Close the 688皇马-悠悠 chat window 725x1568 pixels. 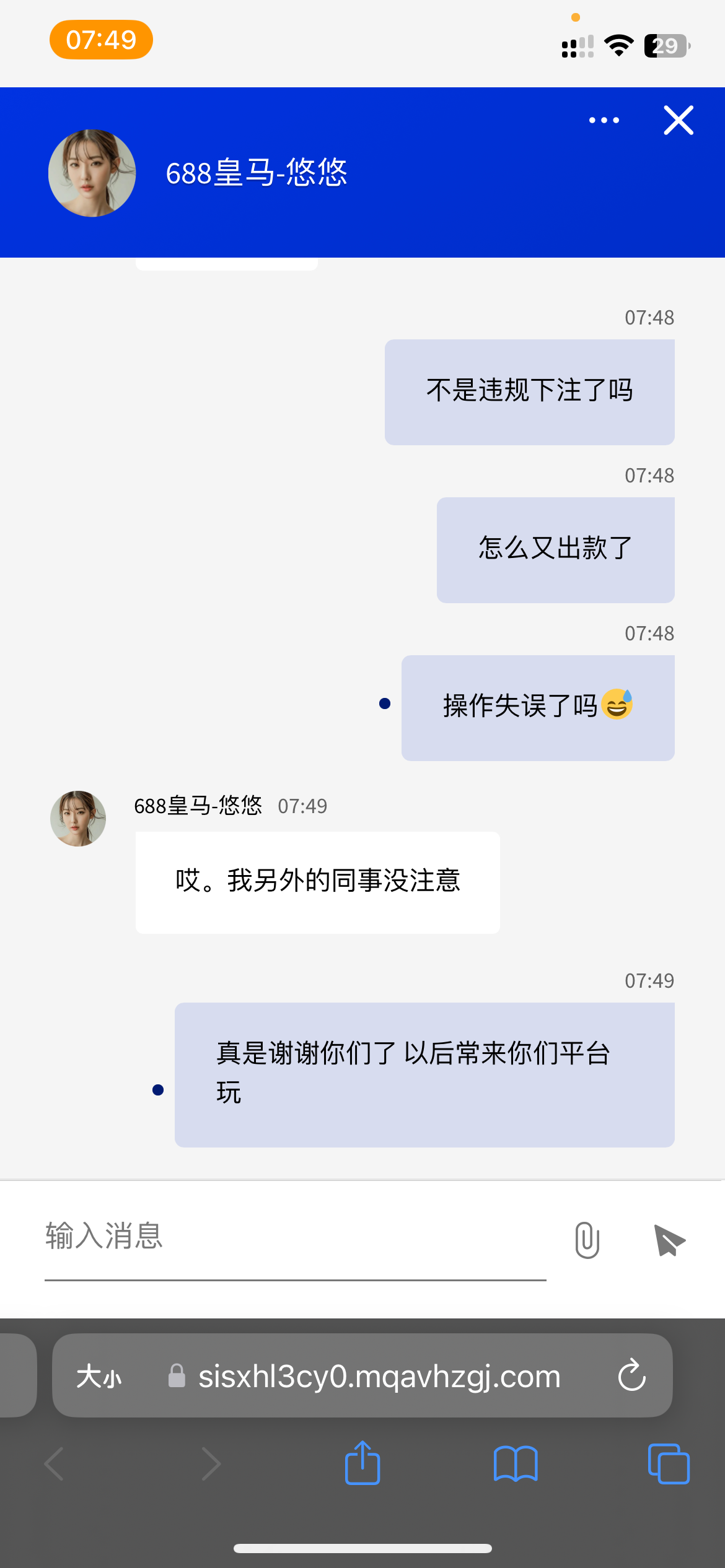coord(679,120)
